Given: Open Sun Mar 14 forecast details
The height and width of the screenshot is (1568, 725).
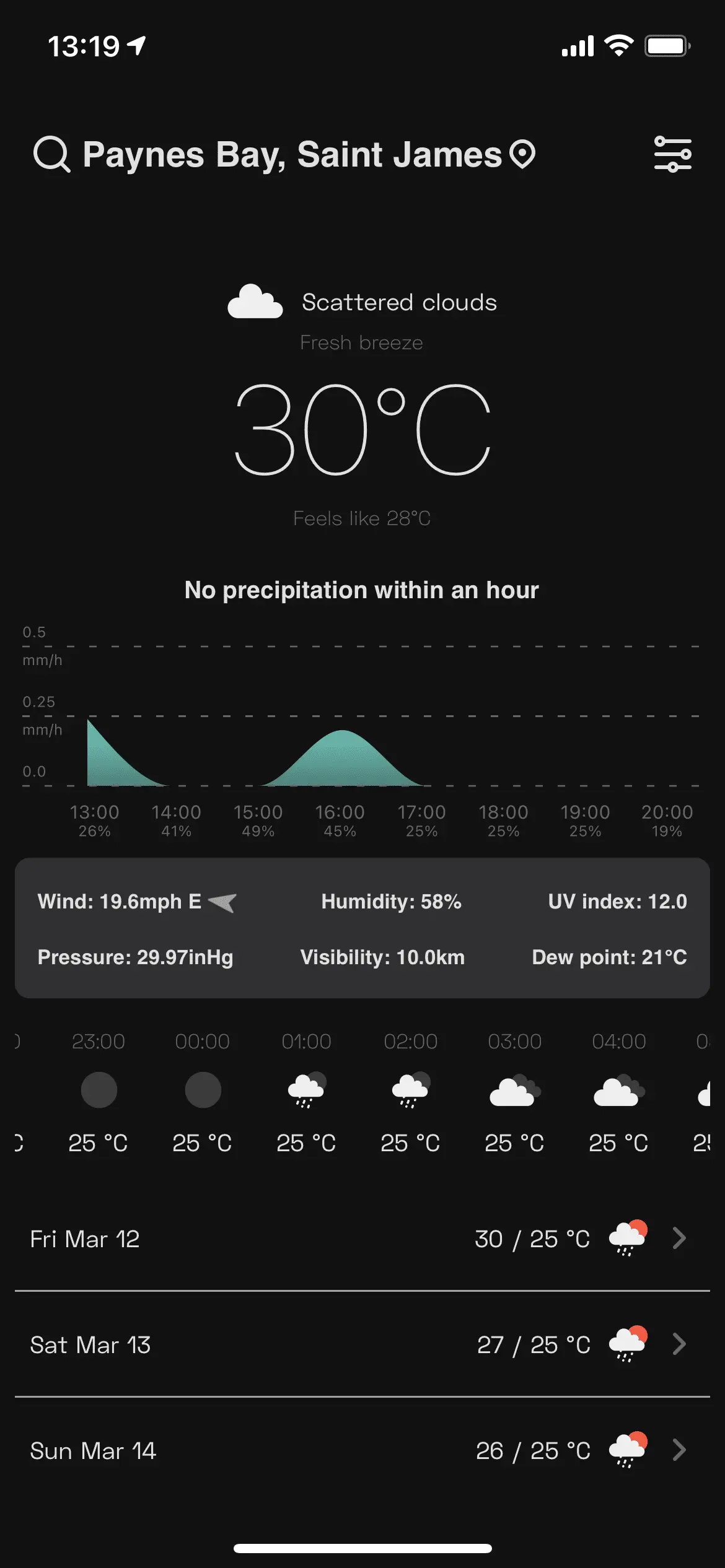Looking at the screenshot, I should click(679, 1450).
